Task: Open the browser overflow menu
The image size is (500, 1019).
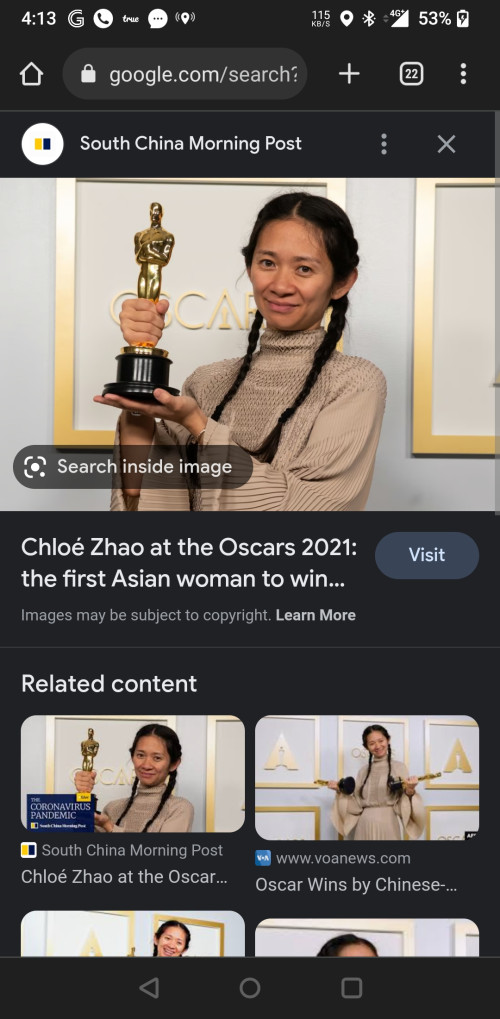Action: point(463,74)
